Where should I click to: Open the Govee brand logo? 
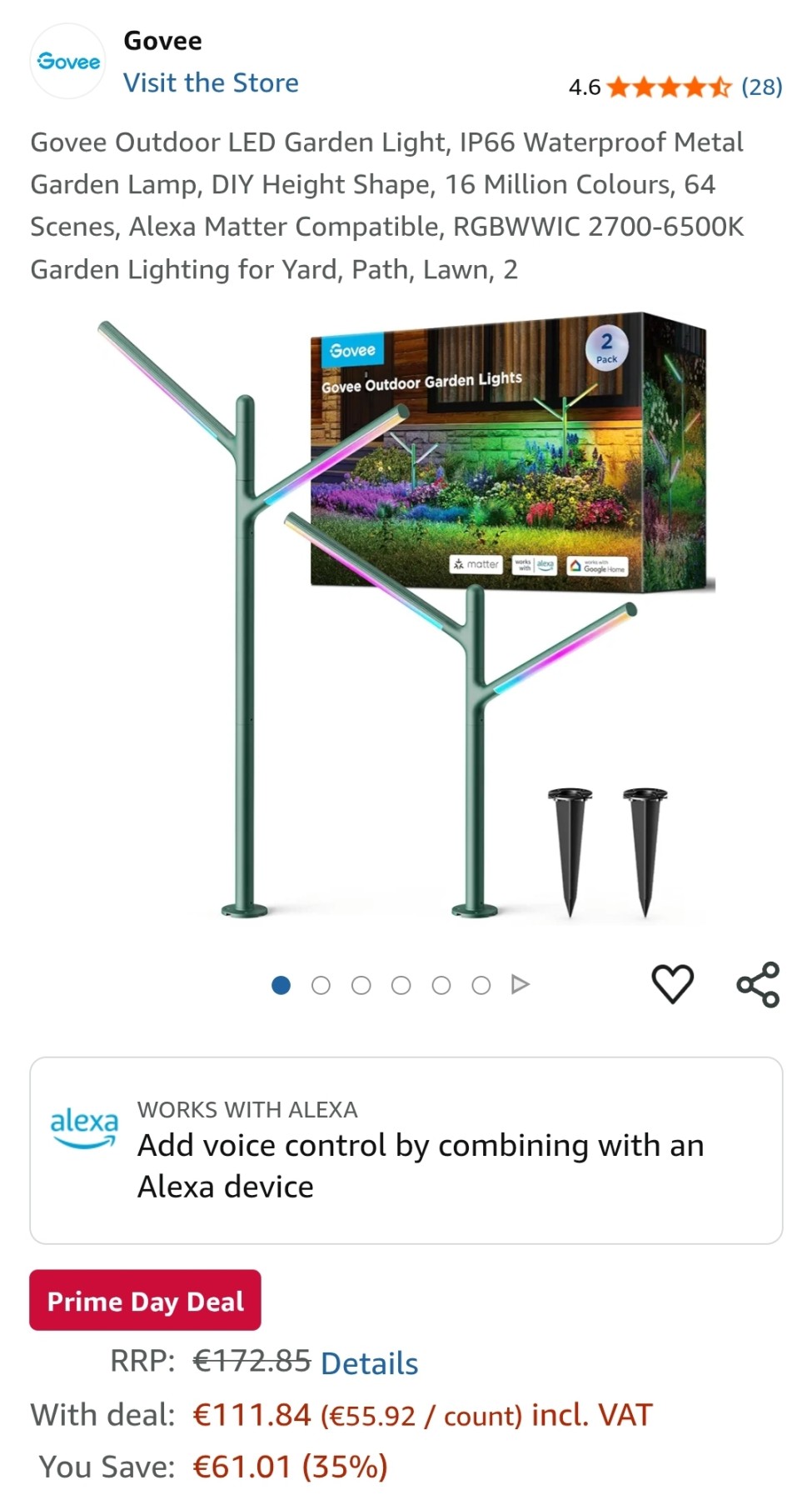pyautogui.click(x=68, y=62)
